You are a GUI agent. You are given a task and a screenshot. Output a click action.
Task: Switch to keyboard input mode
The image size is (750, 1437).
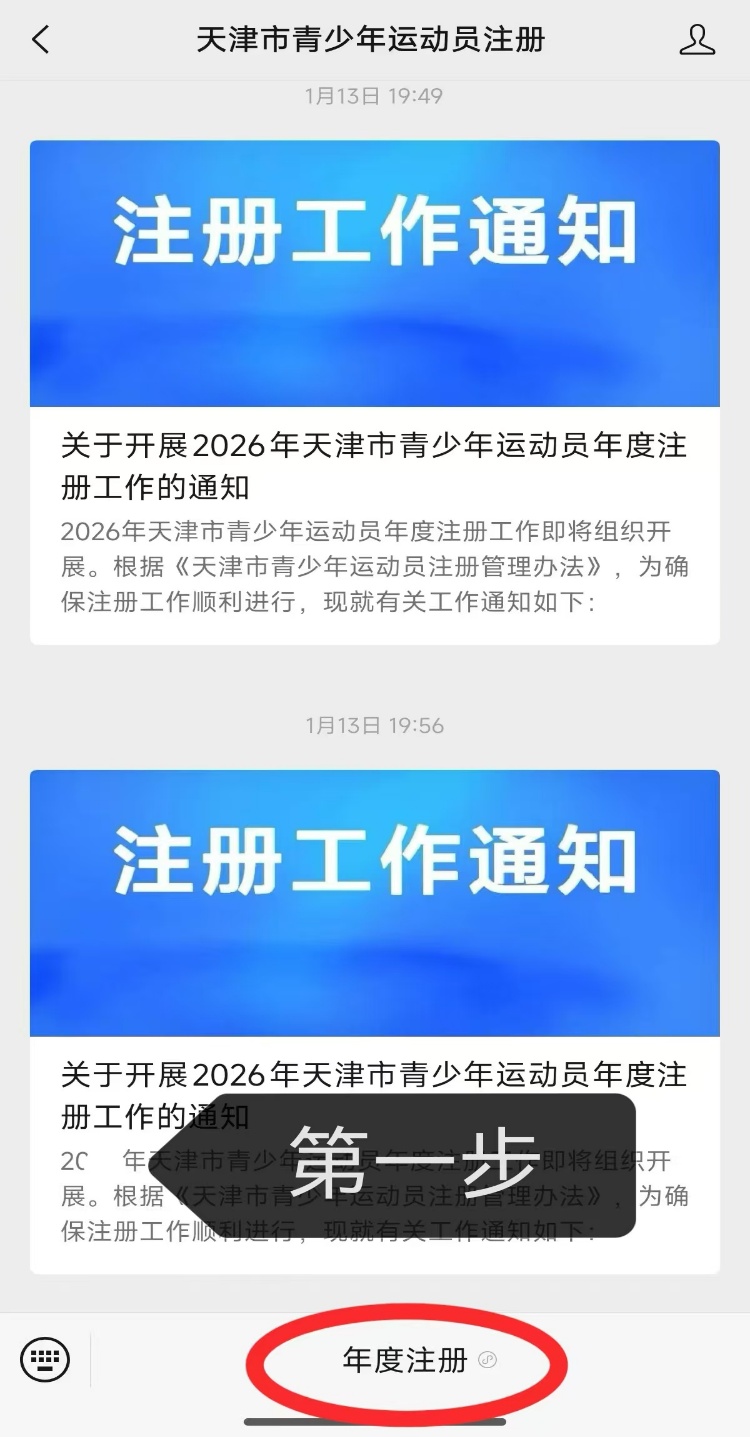45,1360
